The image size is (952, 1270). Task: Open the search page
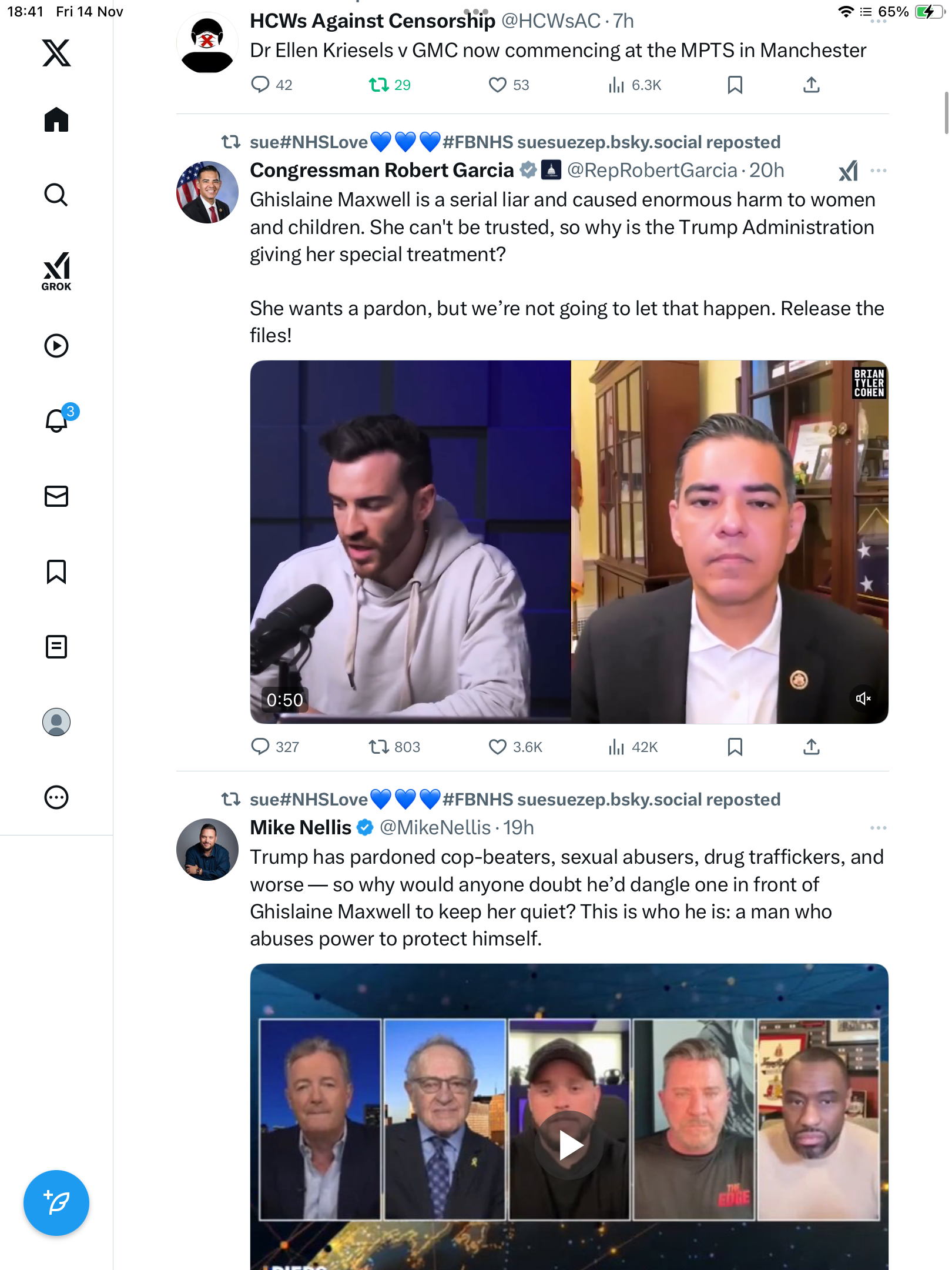[x=56, y=195]
